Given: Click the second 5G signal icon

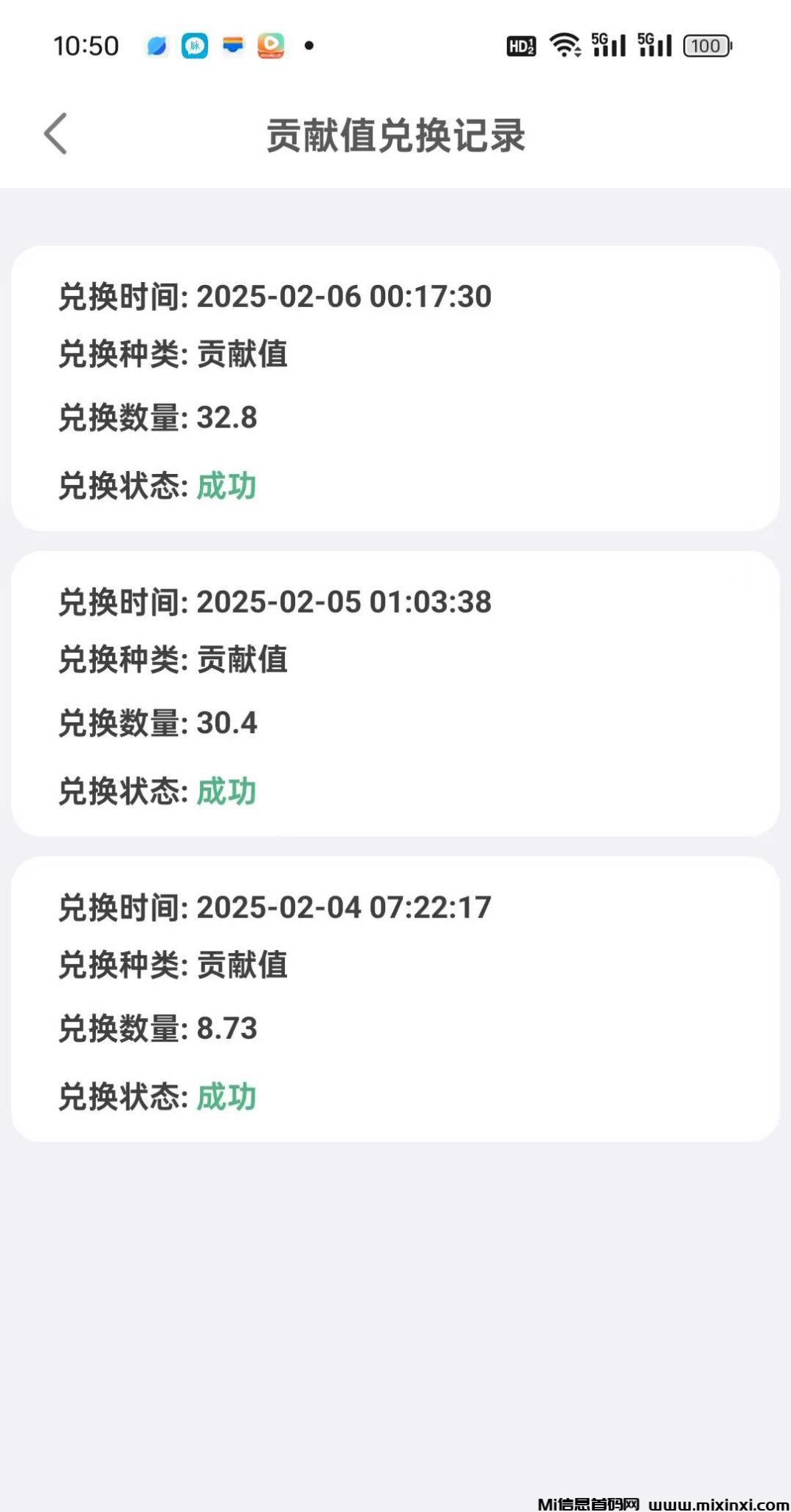Looking at the screenshot, I should tap(655, 46).
